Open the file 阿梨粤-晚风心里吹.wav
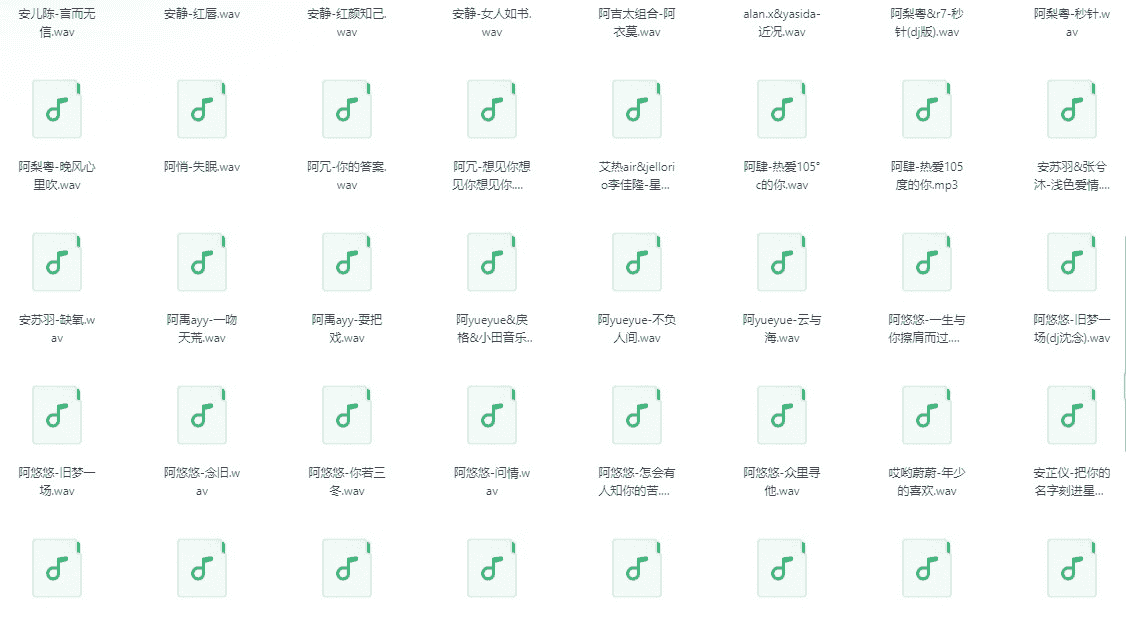Screen dimensions: 1126x618 [57, 110]
